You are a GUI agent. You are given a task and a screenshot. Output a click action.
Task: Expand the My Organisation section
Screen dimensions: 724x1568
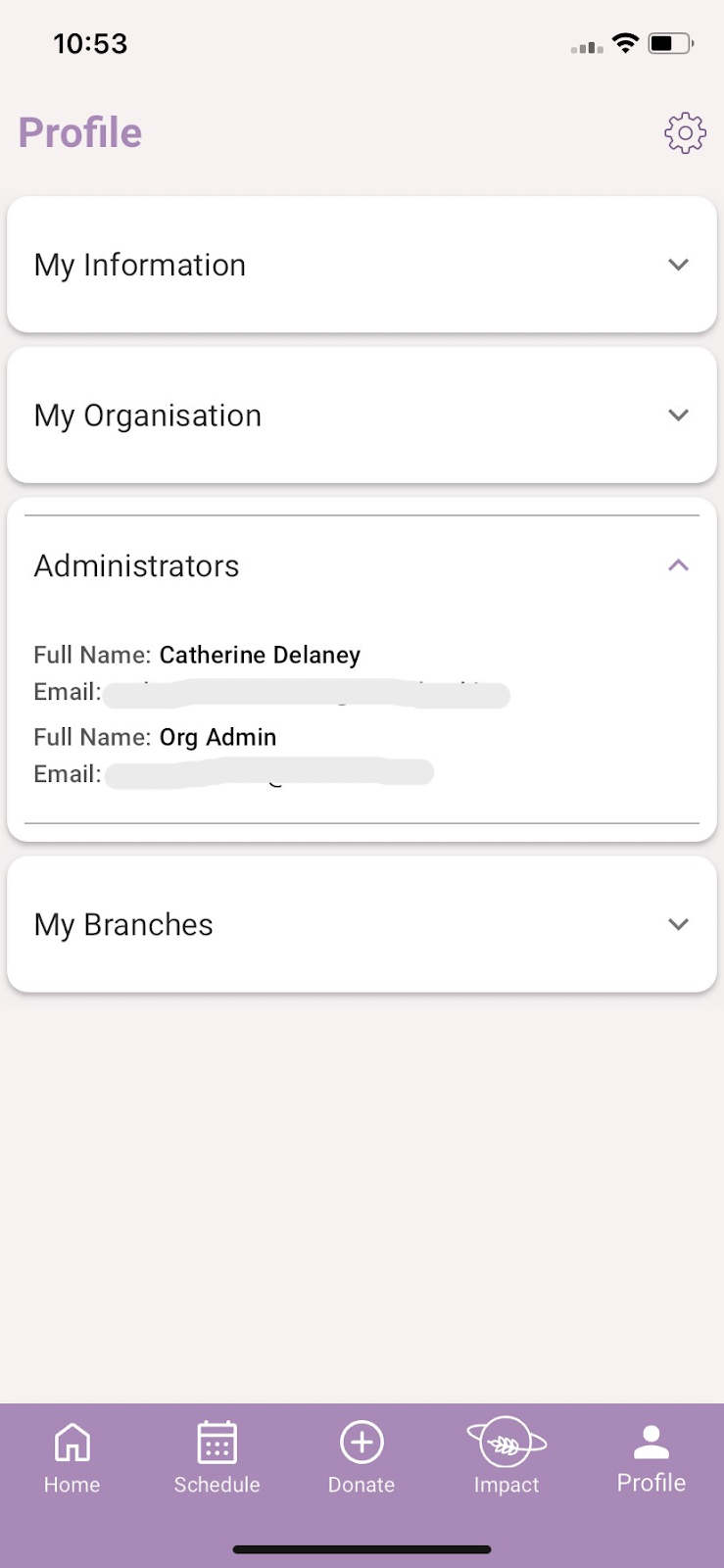[362, 415]
